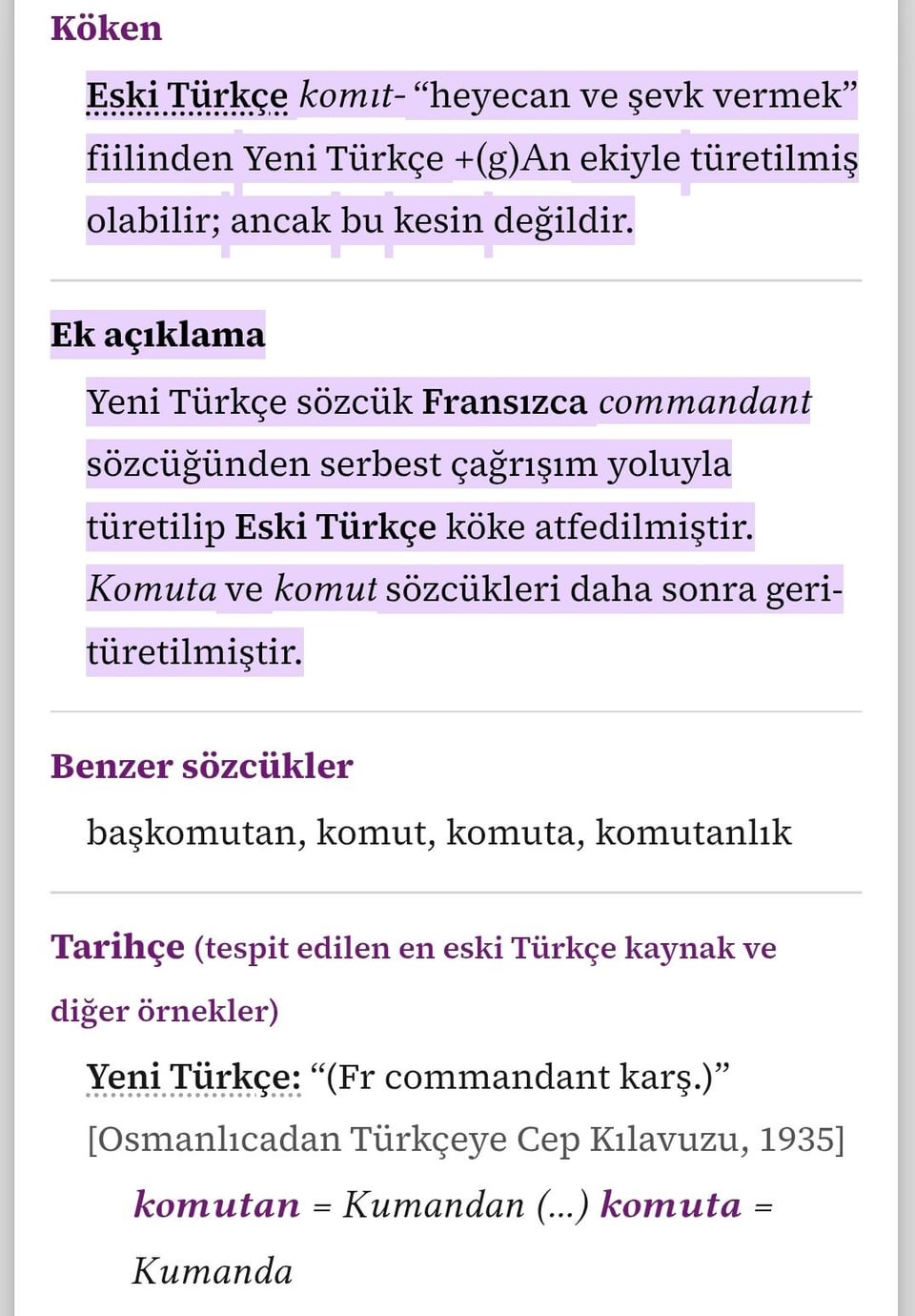Tap the dotted-underlined Eski Türkçe term
Image resolution: width=915 pixels, height=1316 pixels.
click(x=187, y=96)
